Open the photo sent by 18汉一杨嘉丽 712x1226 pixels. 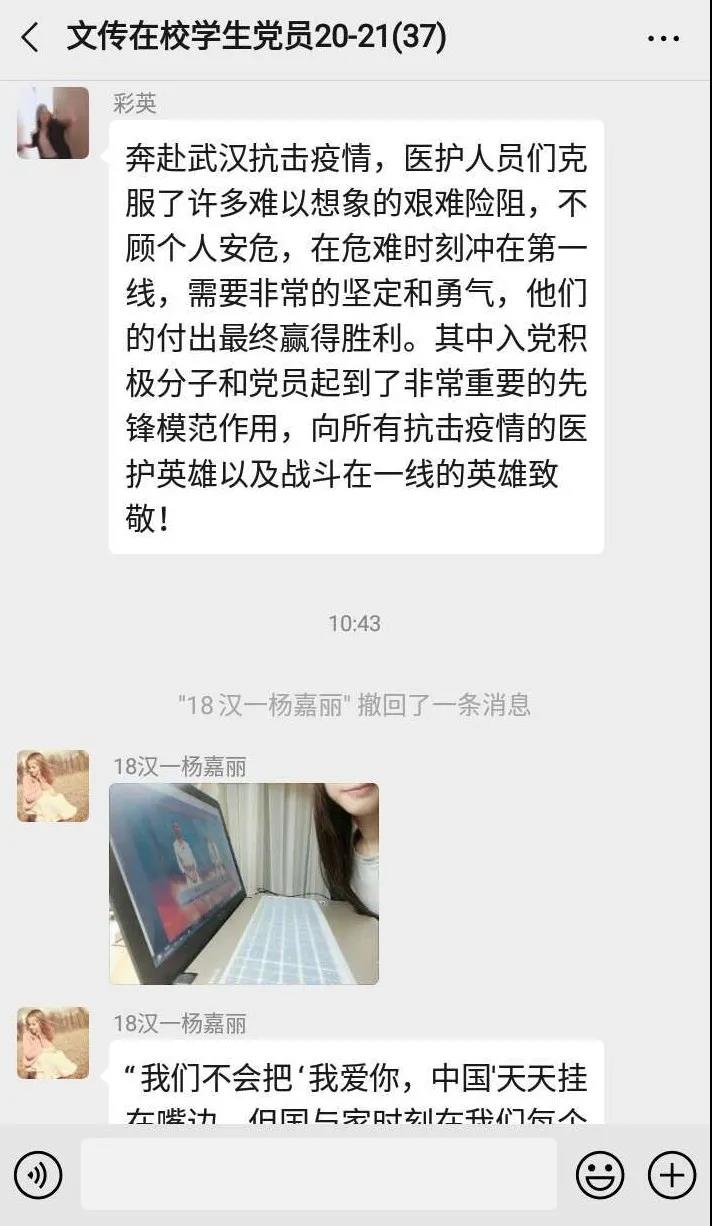(244, 883)
